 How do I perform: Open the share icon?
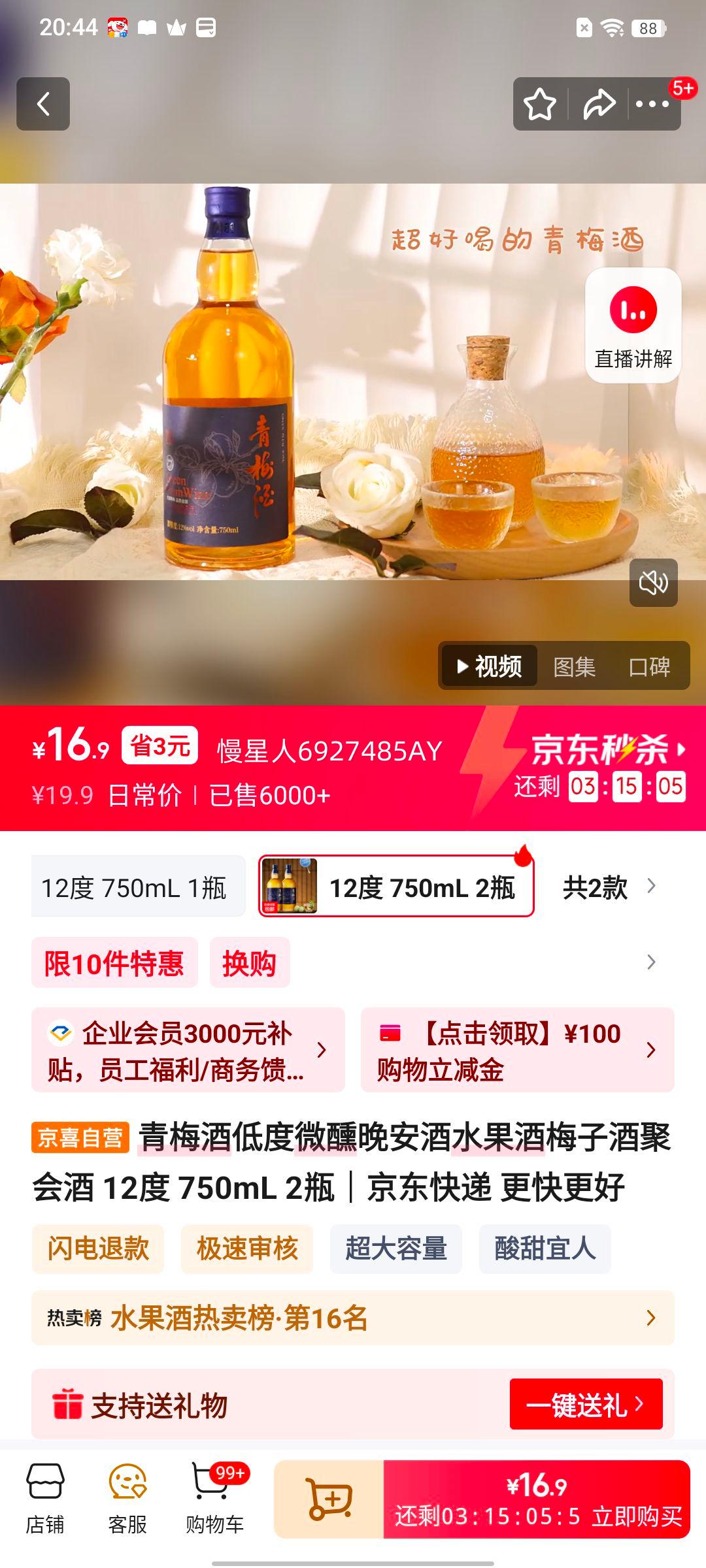[597, 103]
